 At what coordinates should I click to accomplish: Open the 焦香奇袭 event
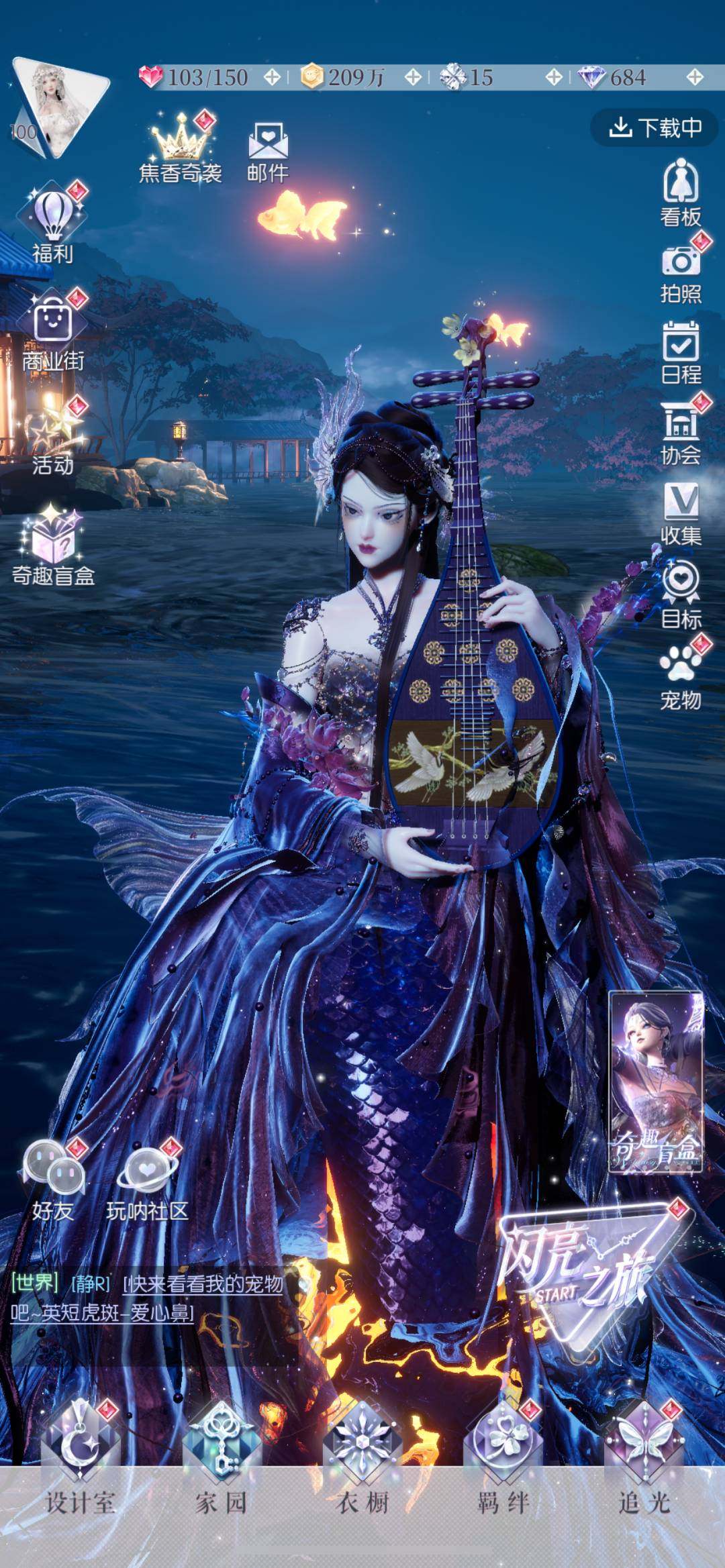pyautogui.click(x=181, y=149)
